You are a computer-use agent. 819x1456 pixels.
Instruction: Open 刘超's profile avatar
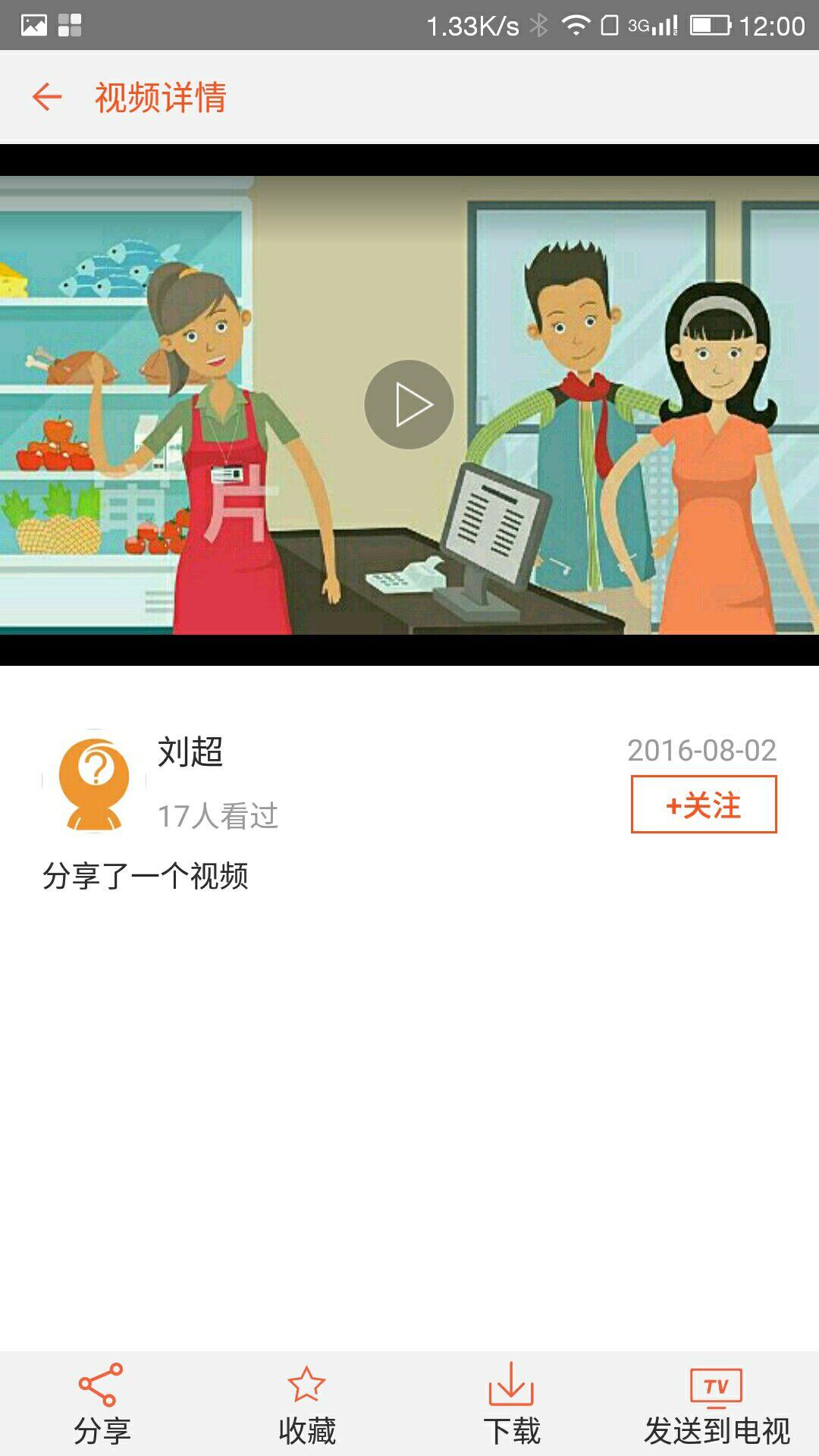click(x=94, y=781)
